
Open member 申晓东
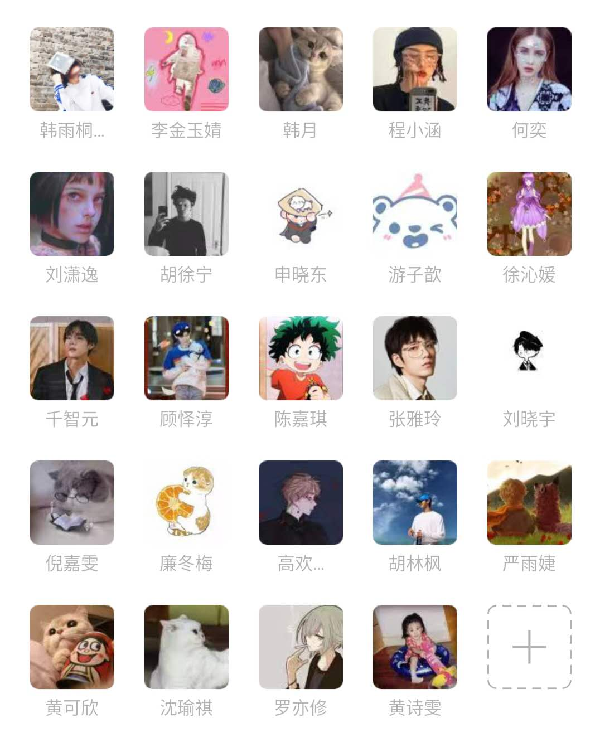tap(300, 214)
